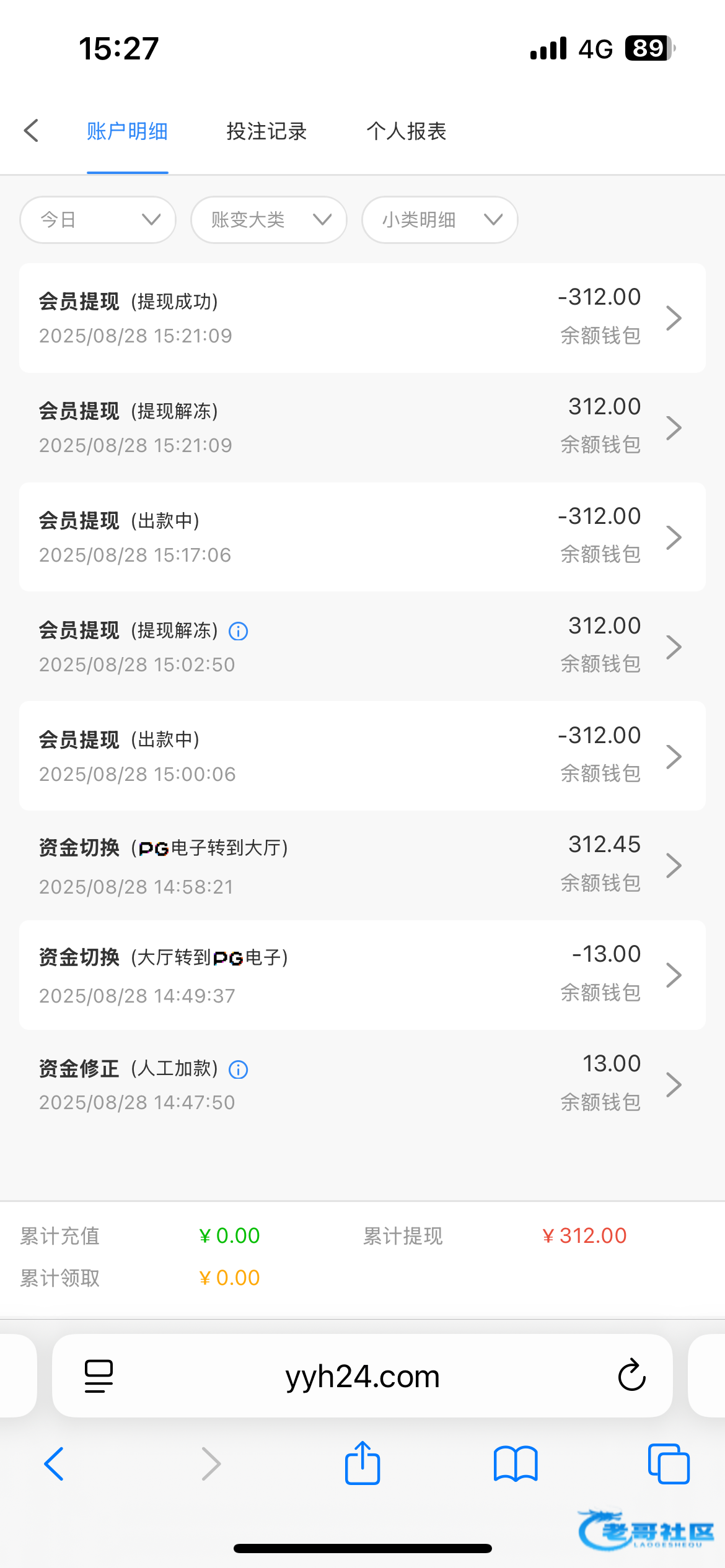This screenshot has height=1568, width=725.
Task: Open the 出款中 record at 15:00:06
Action: click(x=362, y=756)
